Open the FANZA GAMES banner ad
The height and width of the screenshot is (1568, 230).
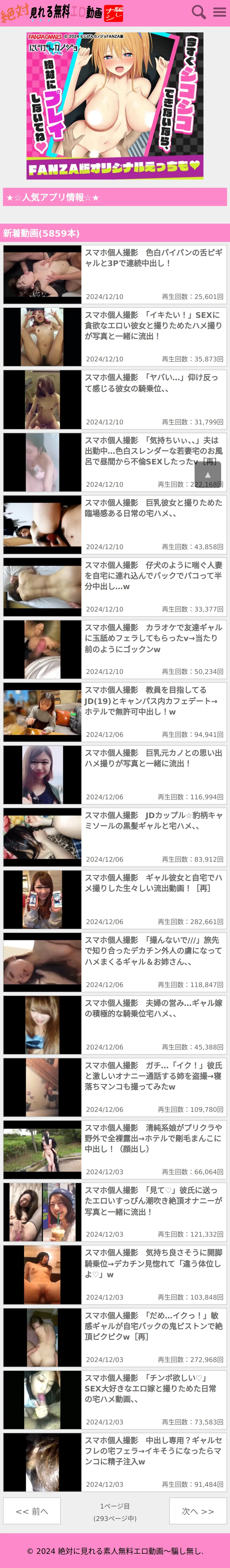pos(115,106)
